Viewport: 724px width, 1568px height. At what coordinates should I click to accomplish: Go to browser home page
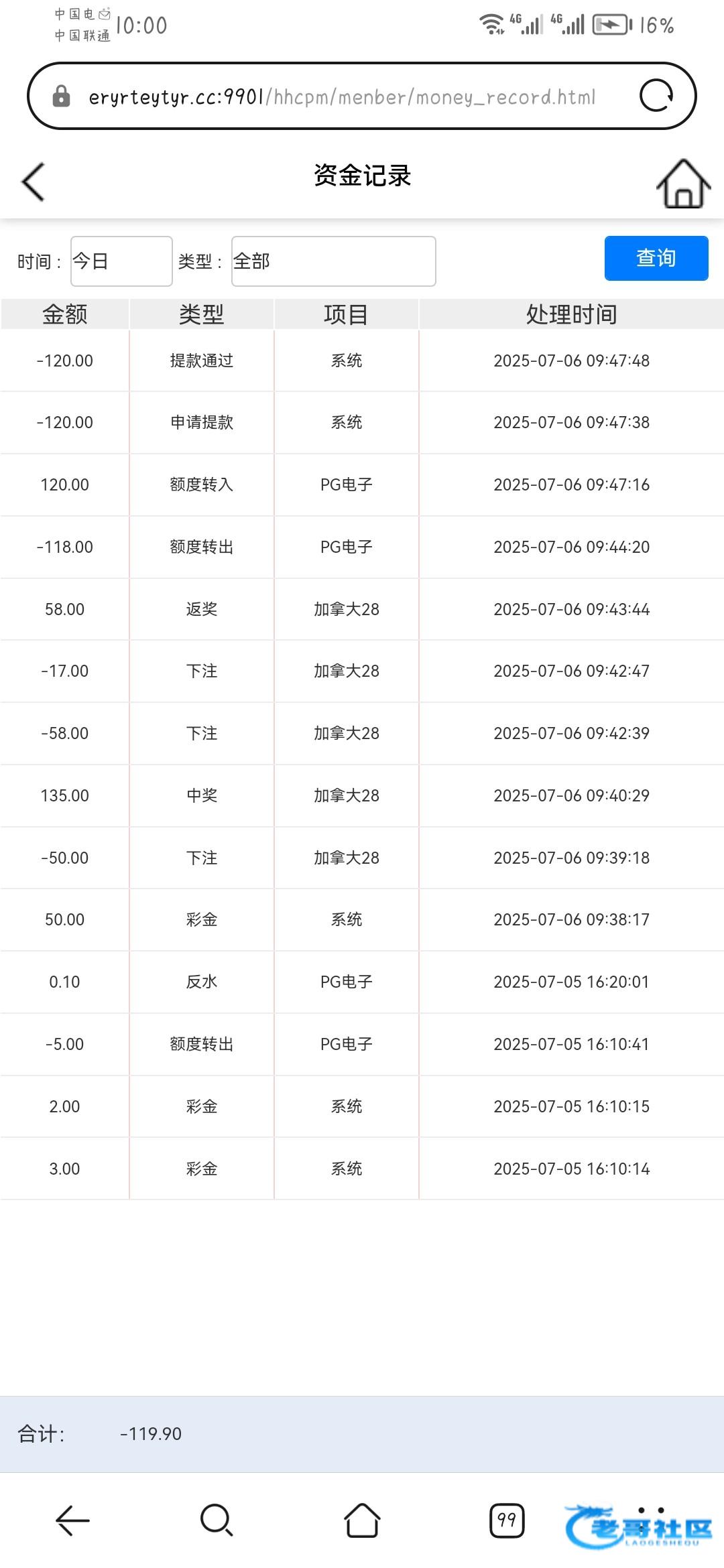tap(362, 1520)
